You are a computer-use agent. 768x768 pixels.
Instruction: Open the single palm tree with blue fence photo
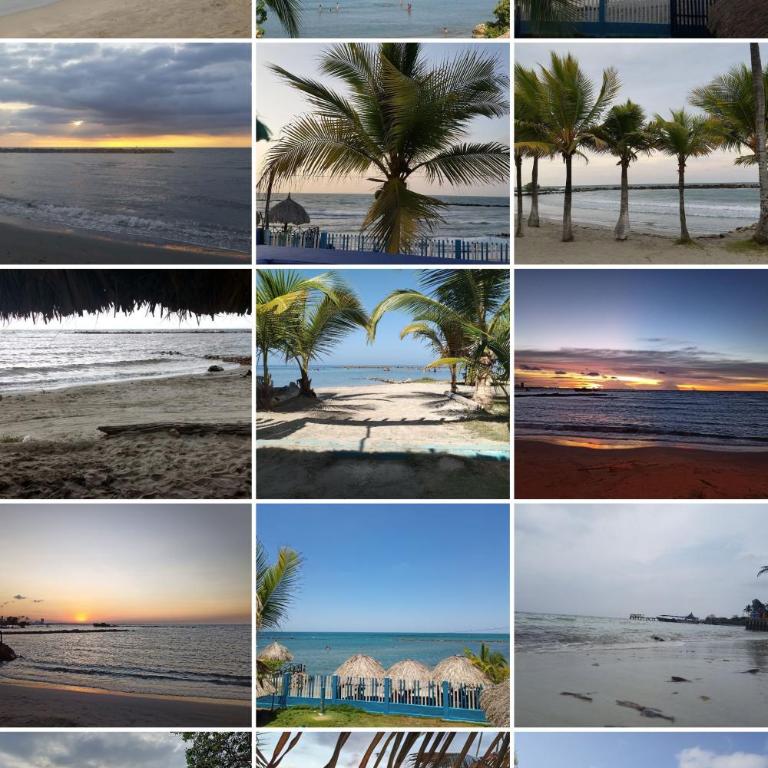[x=382, y=152]
